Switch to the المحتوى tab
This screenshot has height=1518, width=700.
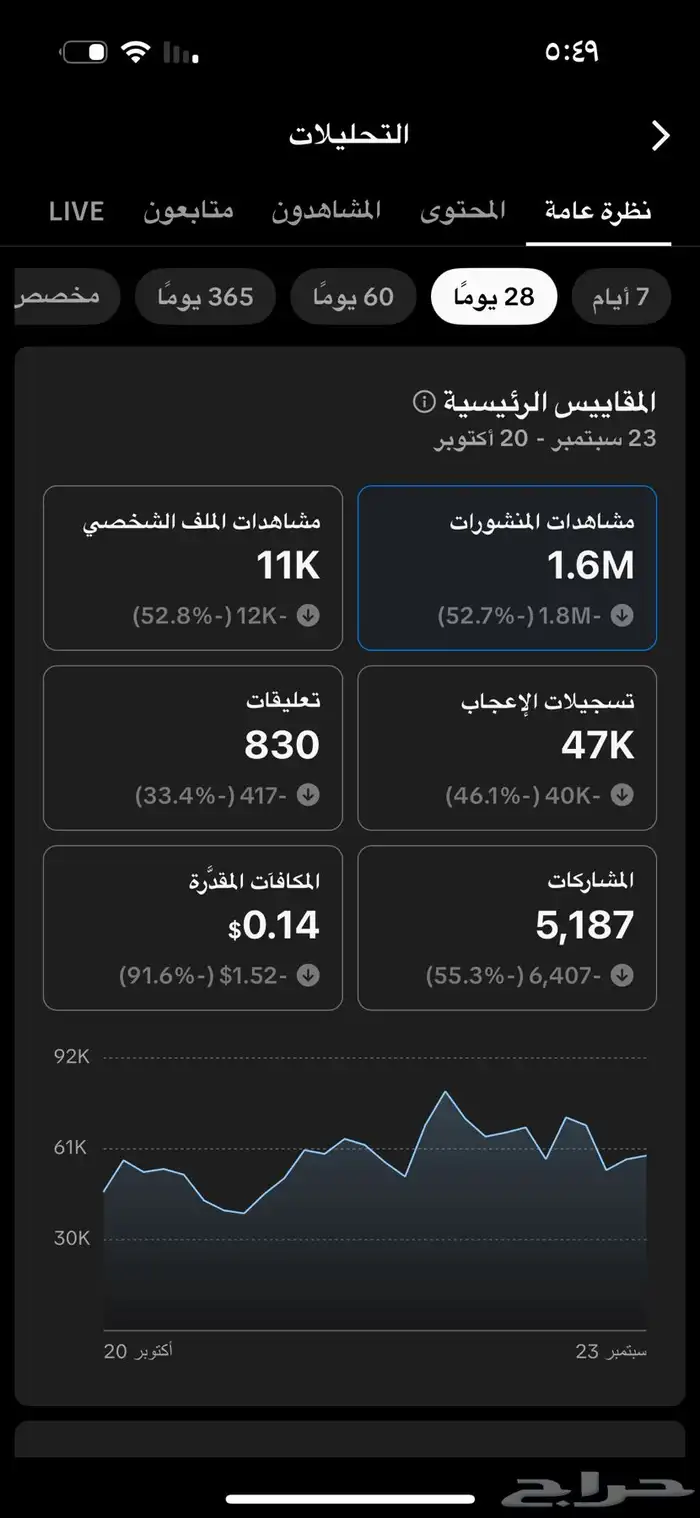click(x=462, y=211)
